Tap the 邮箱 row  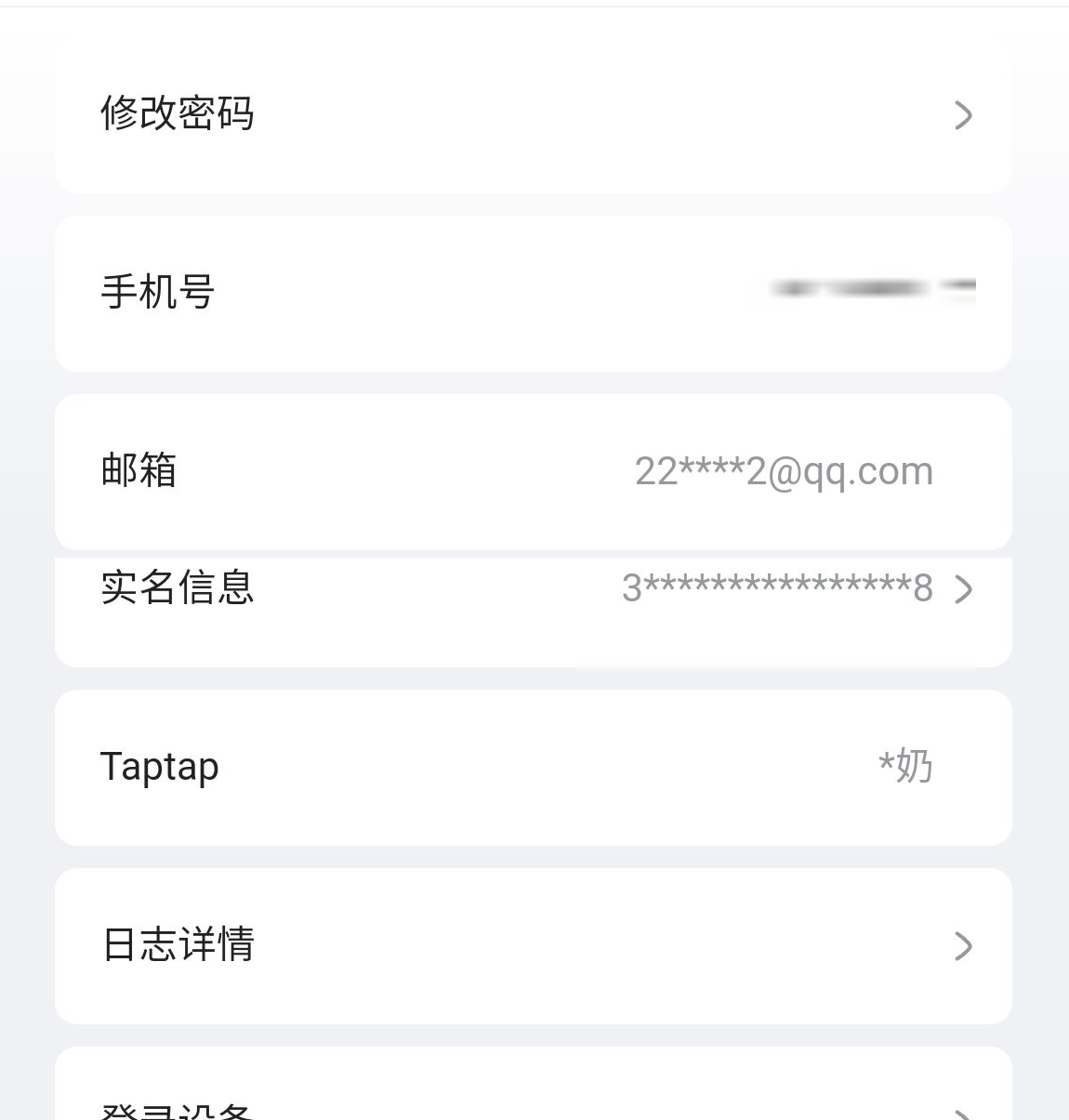pyautogui.click(x=533, y=471)
